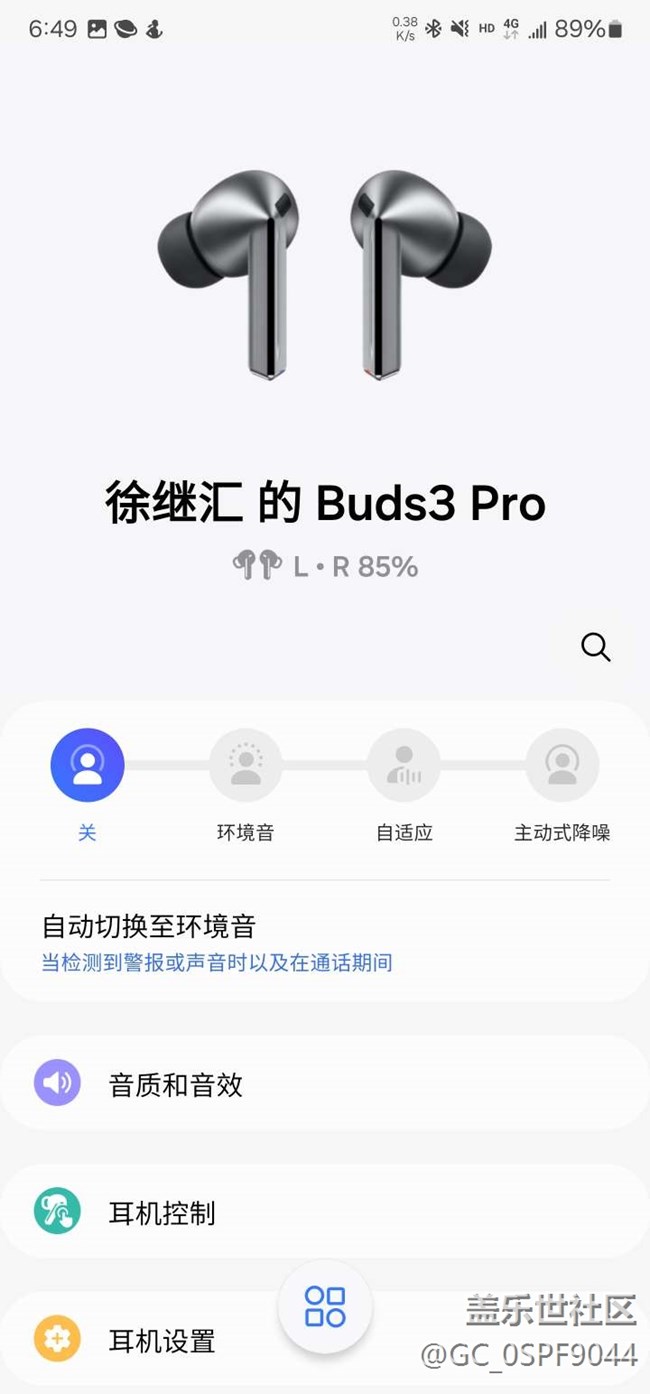Switch noise control to 环境音
The width and height of the screenshot is (650, 1394).
[x=245, y=766]
